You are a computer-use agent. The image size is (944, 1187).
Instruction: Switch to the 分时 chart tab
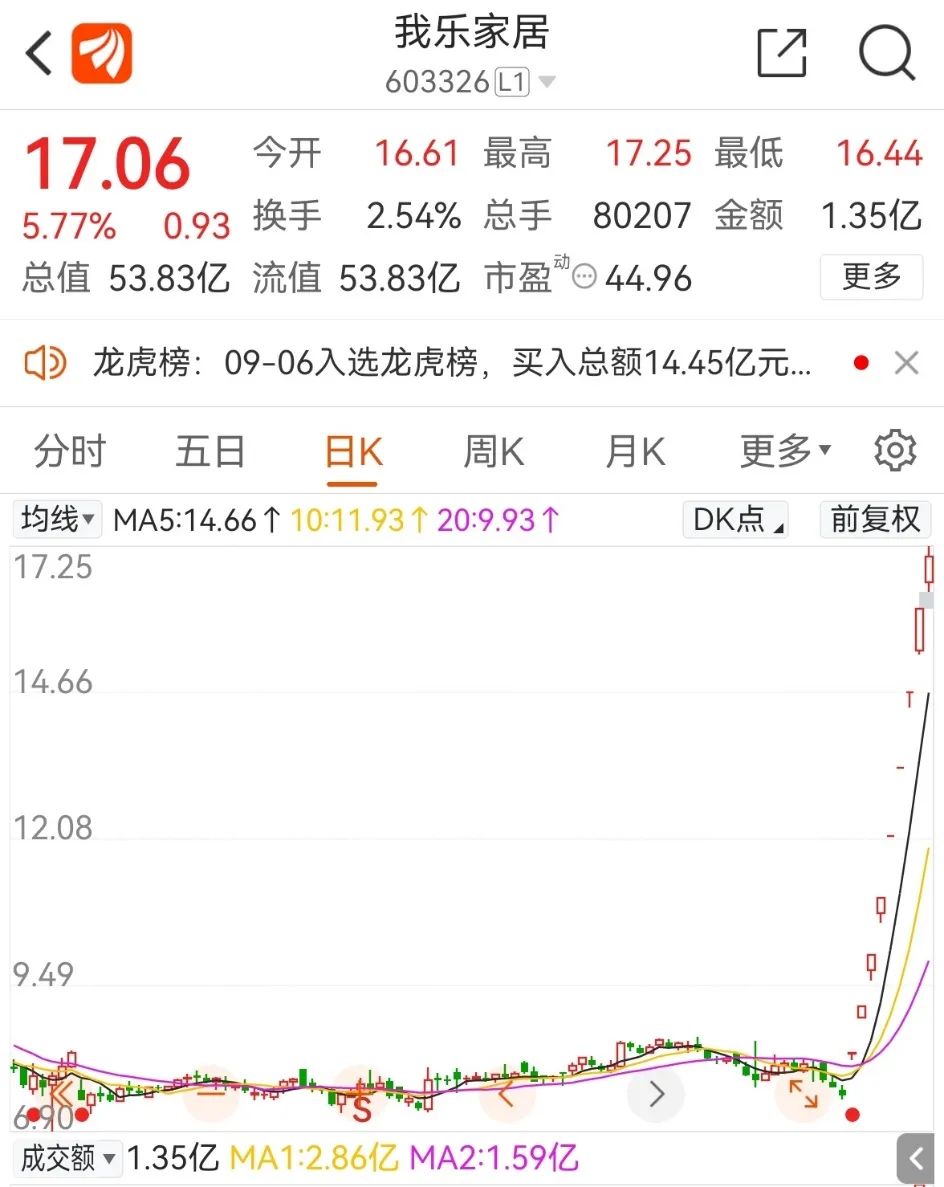(70, 452)
